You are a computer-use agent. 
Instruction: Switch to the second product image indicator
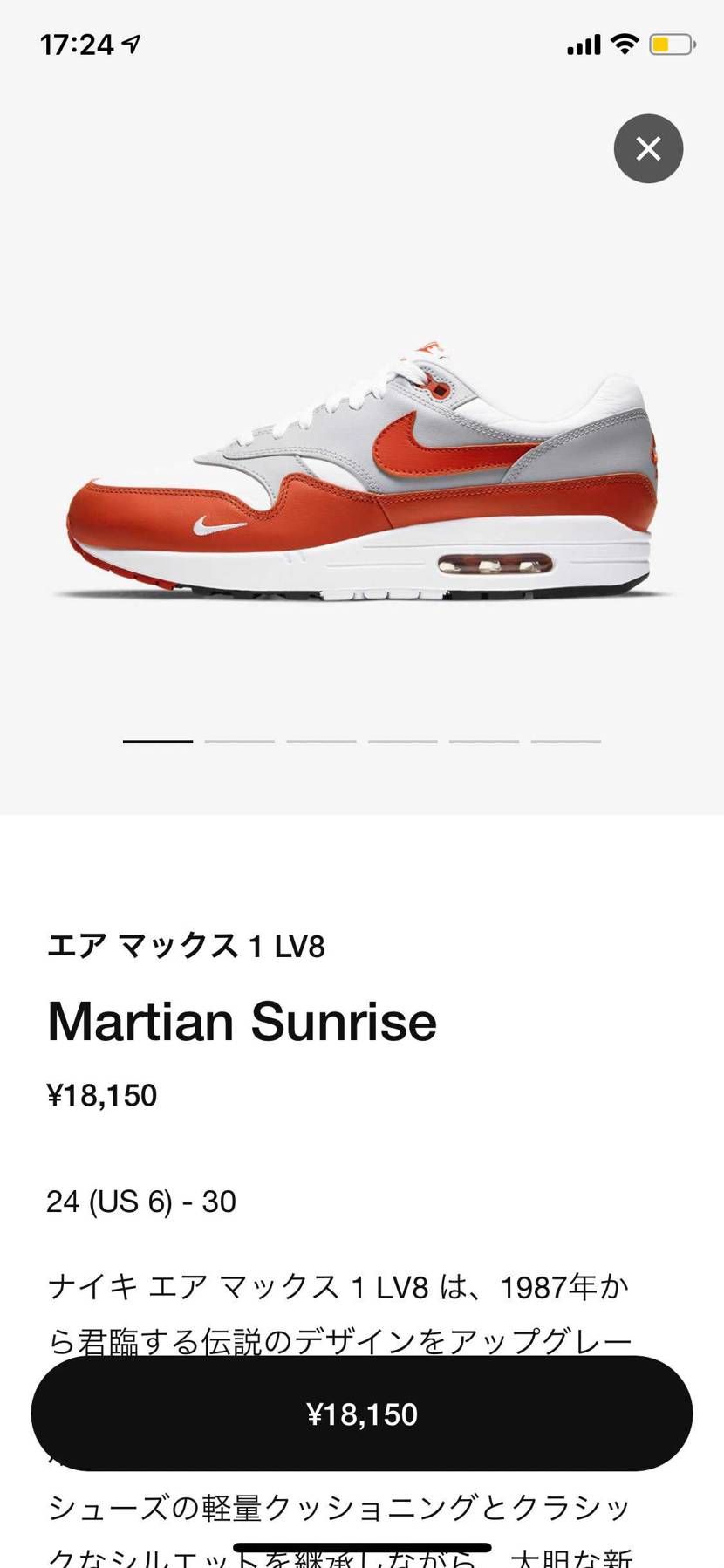(x=242, y=741)
